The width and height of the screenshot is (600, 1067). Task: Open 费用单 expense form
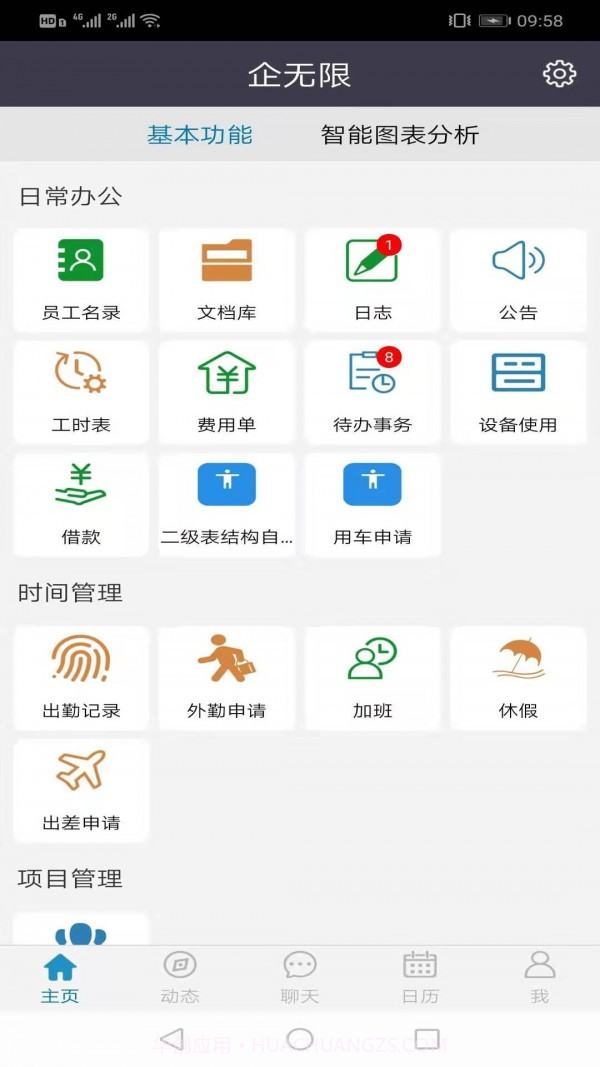pos(227,392)
